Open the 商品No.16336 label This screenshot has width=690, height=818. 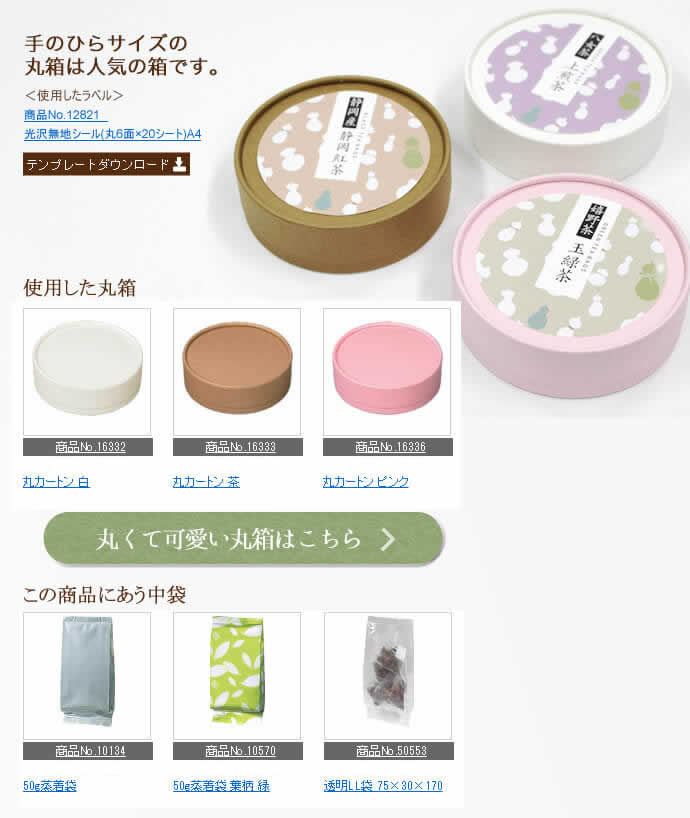(388, 447)
